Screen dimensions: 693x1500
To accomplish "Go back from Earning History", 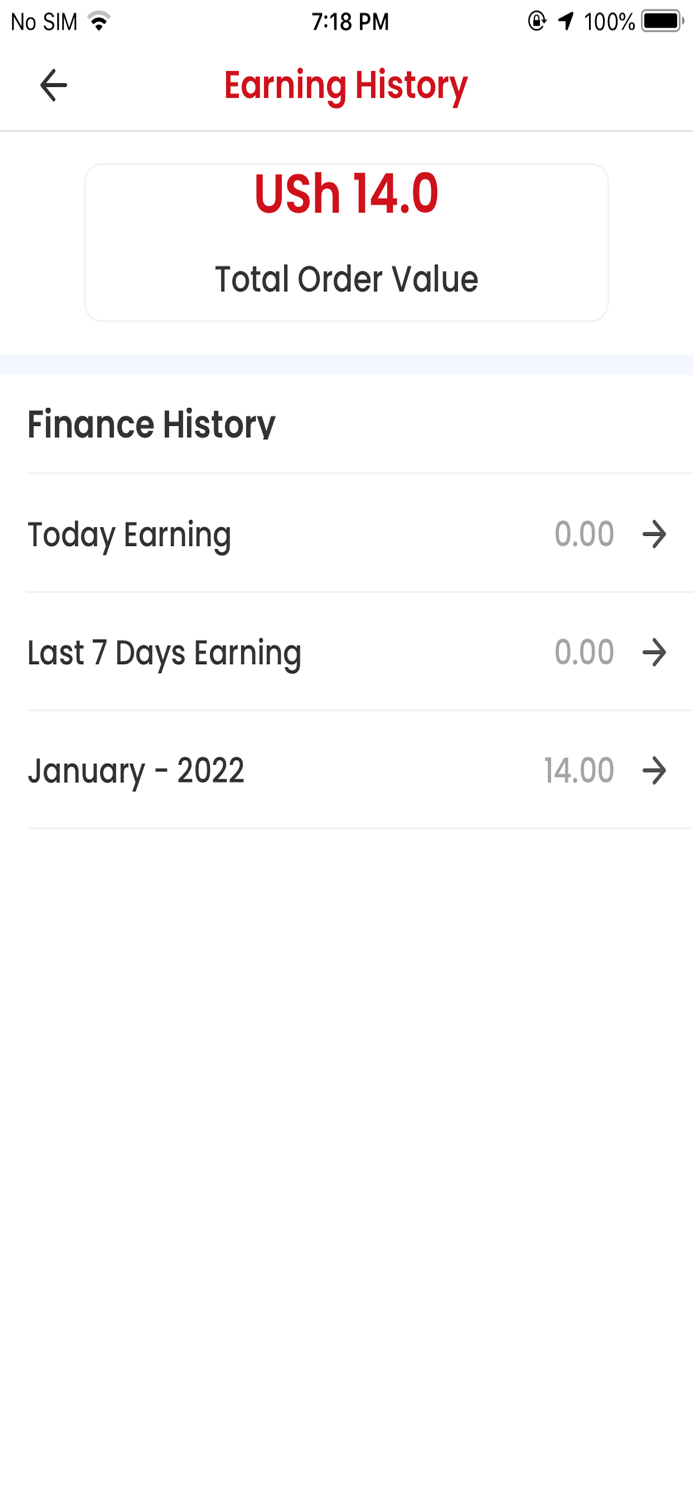I will click(53, 86).
